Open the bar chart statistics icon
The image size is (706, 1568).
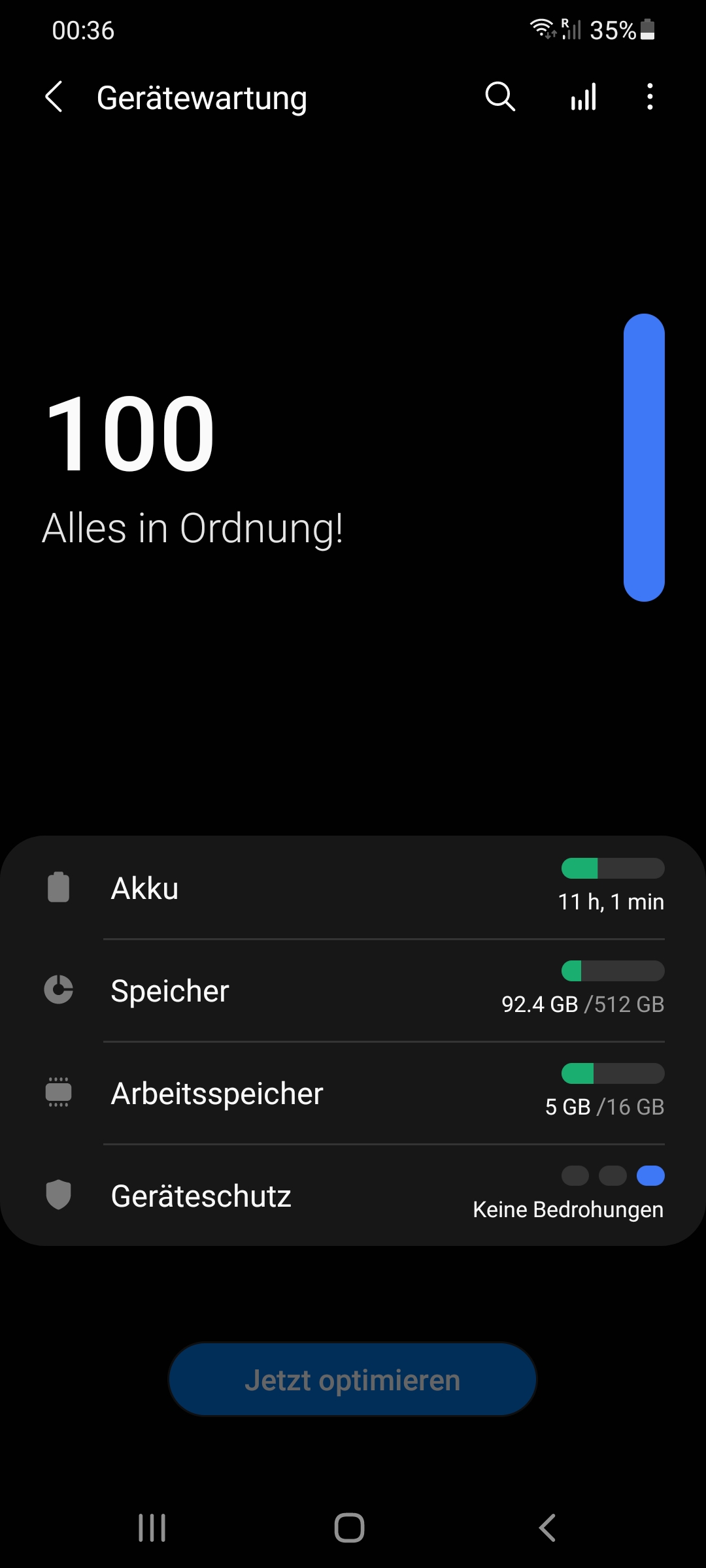[583, 97]
